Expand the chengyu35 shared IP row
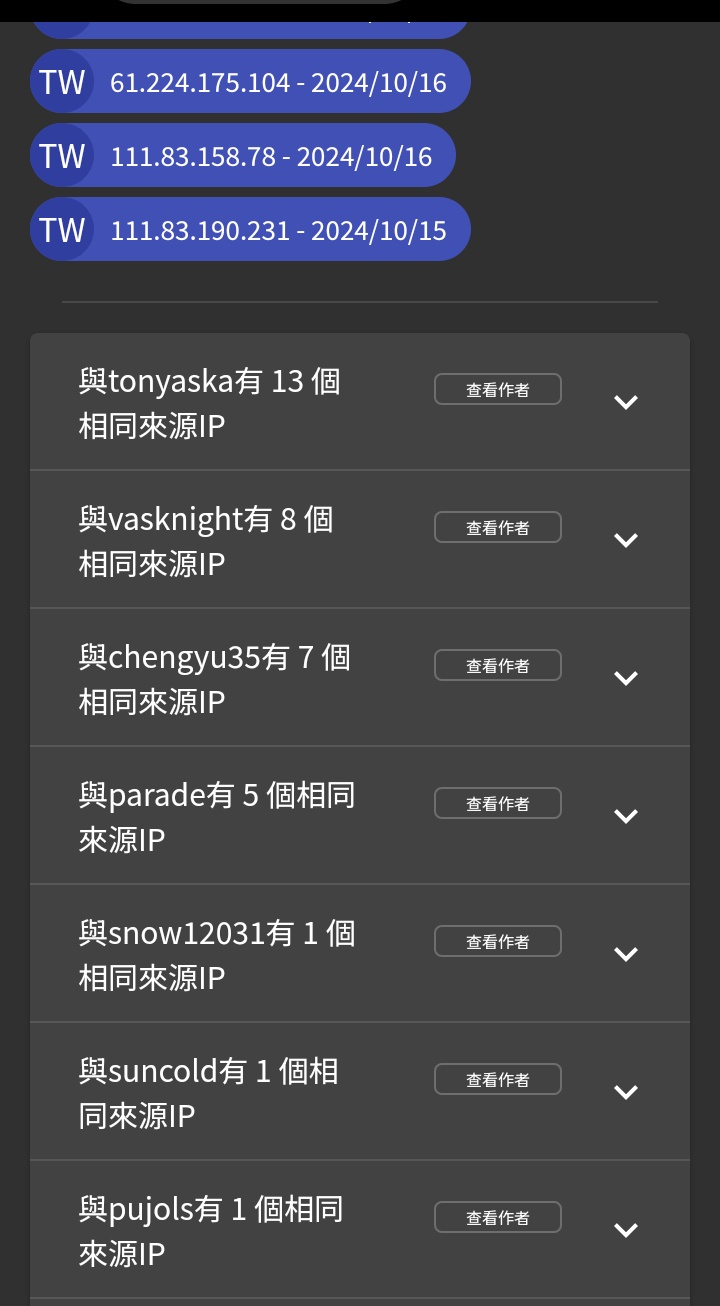 tap(626, 678)
